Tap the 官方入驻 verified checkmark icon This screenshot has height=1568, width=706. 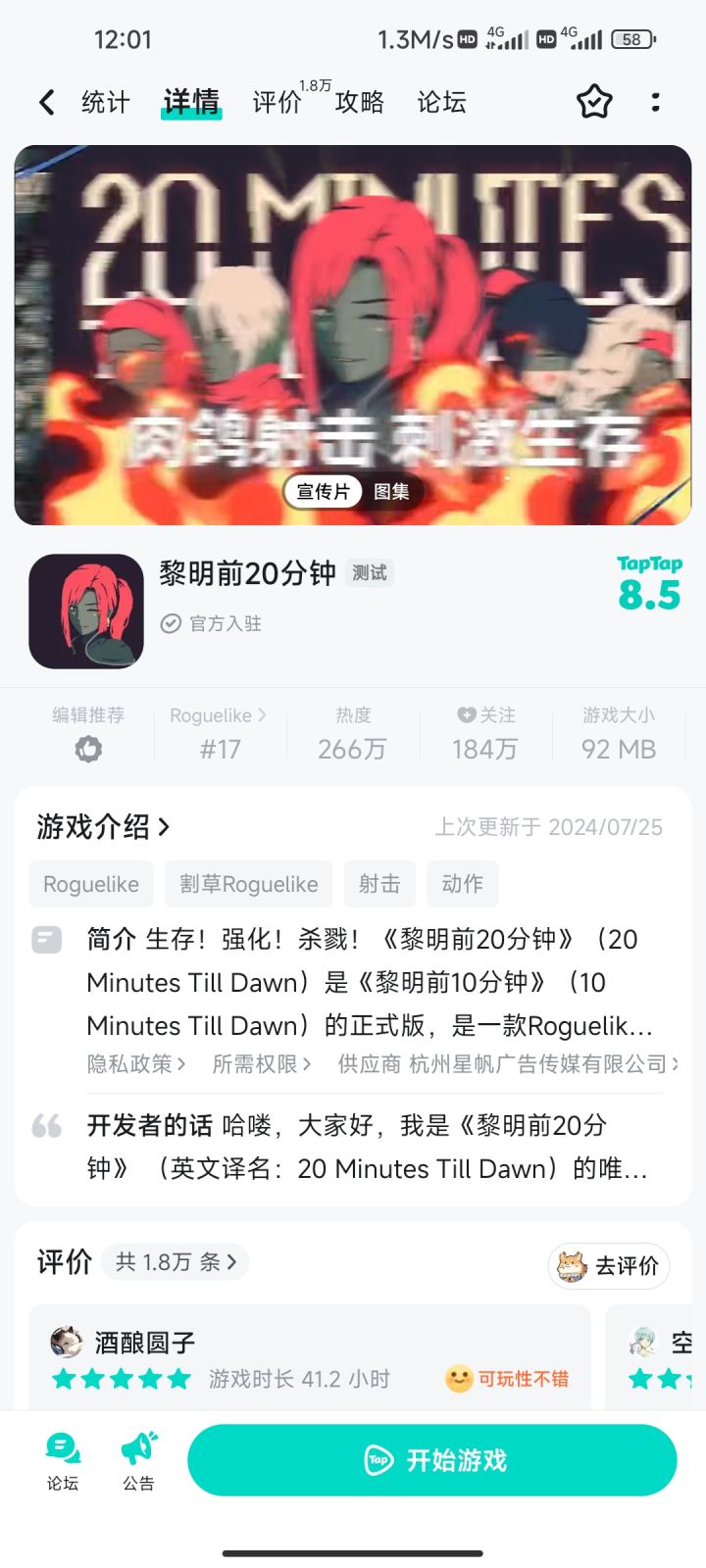pyautogui.click(x=171, y=624)
